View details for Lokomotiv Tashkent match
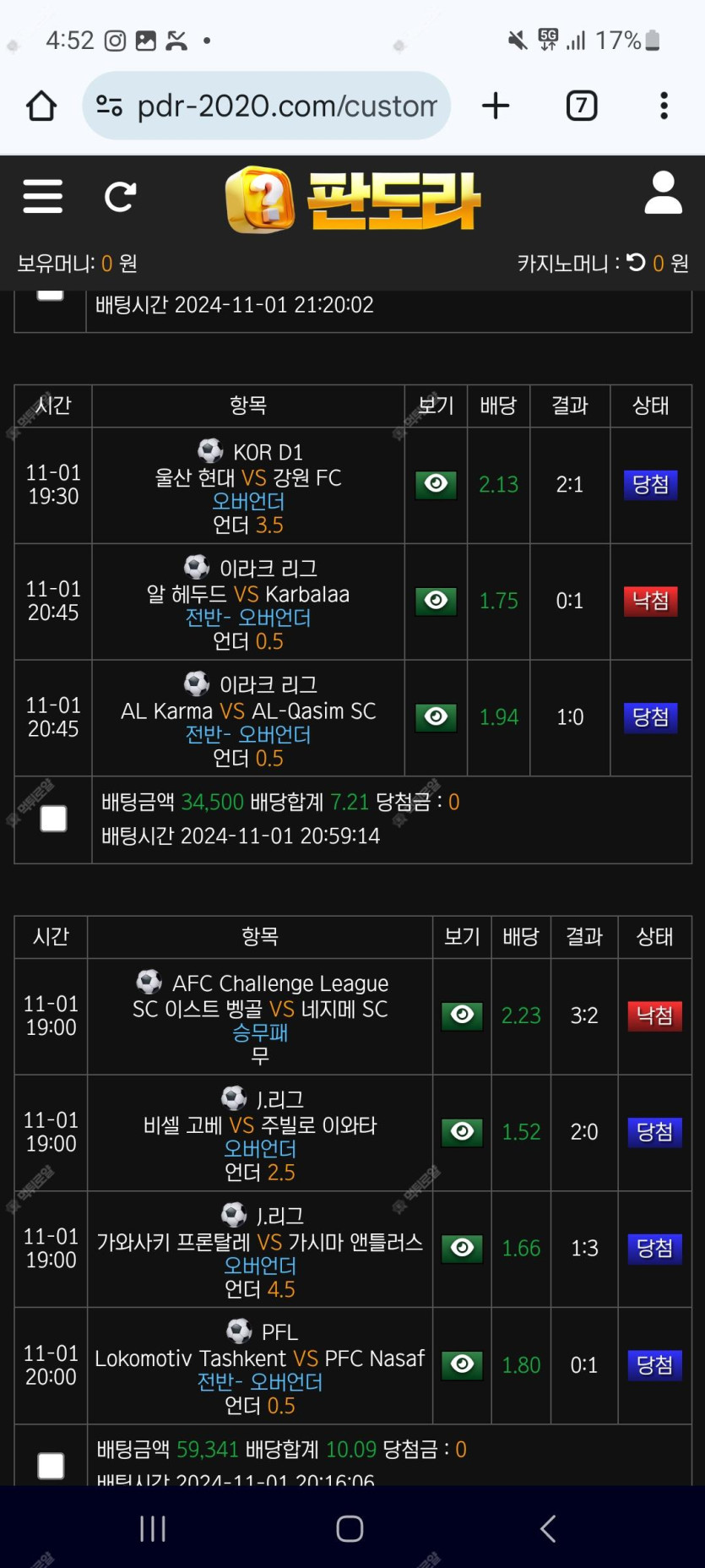The image size is (705, 1568). (462, 1365)
